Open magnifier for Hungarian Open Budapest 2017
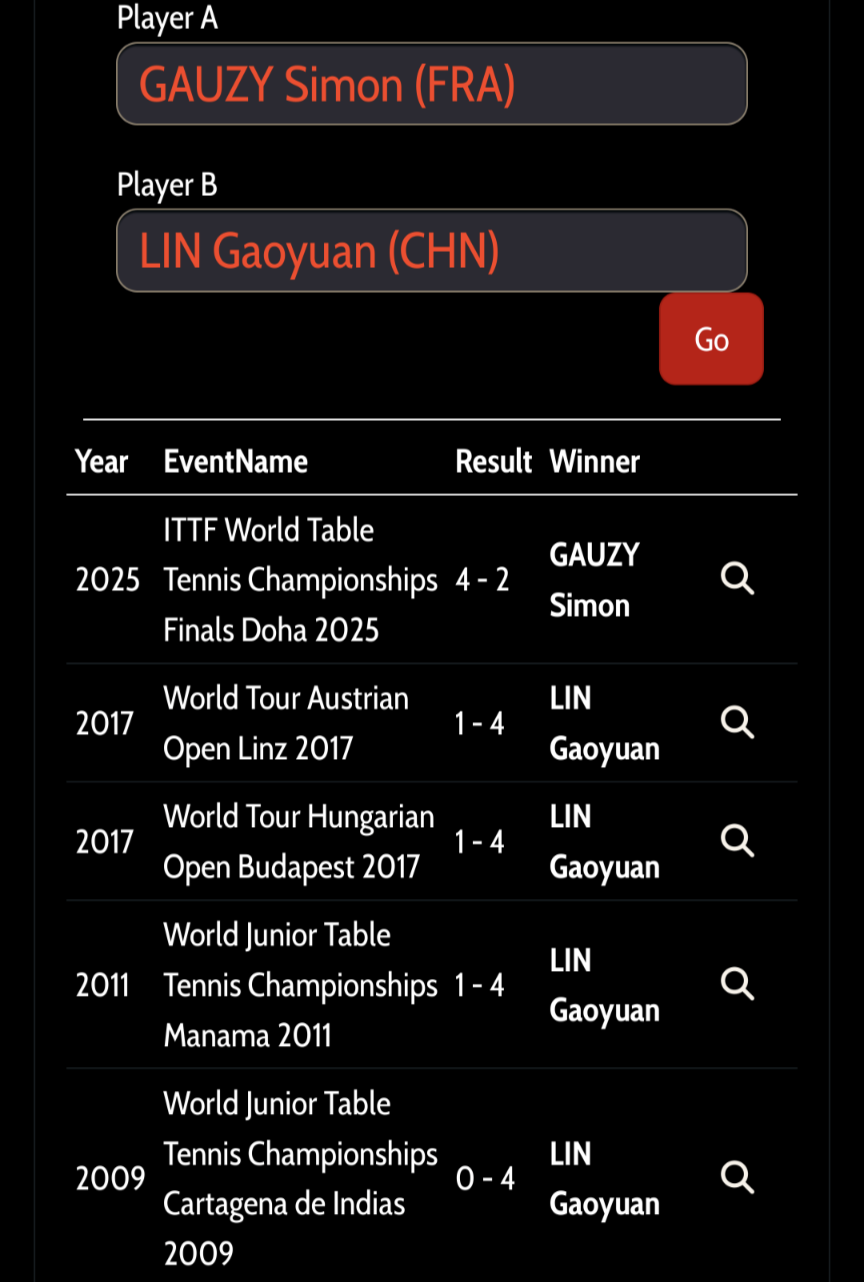The width and height of the screenshot is (864, 1282). coord(737,841)
